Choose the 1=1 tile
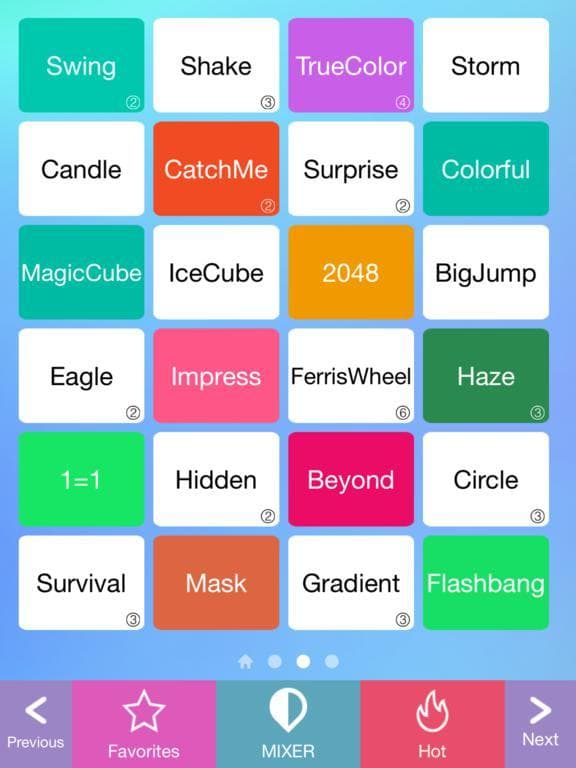 coord(81,479)
